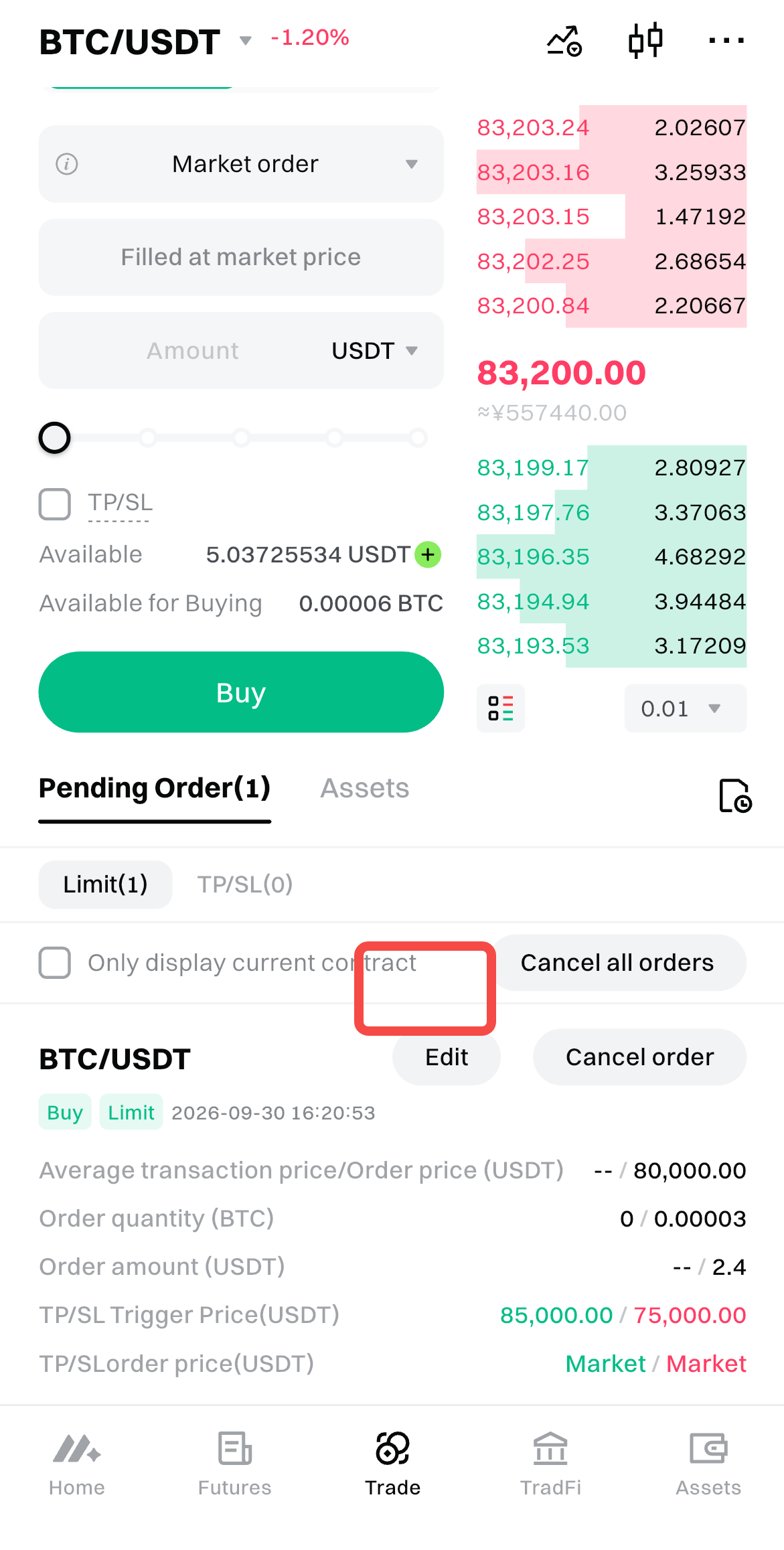Open the 0.01 price precision dropdown
Viewport: 784px width, 1550px height.
pyautogui.click(x=686, y=708)
